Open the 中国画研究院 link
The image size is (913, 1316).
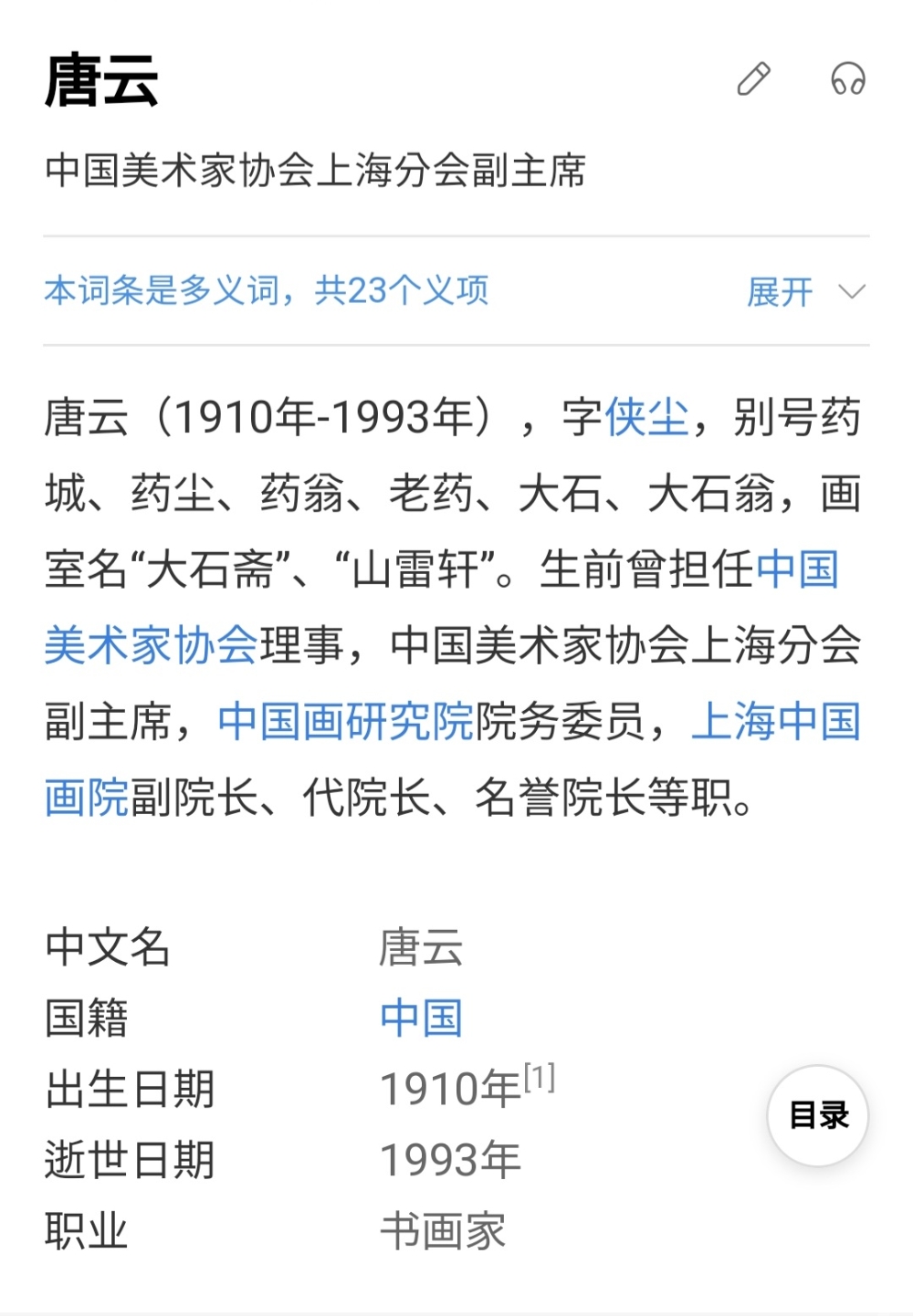click(x=345, y=722)
